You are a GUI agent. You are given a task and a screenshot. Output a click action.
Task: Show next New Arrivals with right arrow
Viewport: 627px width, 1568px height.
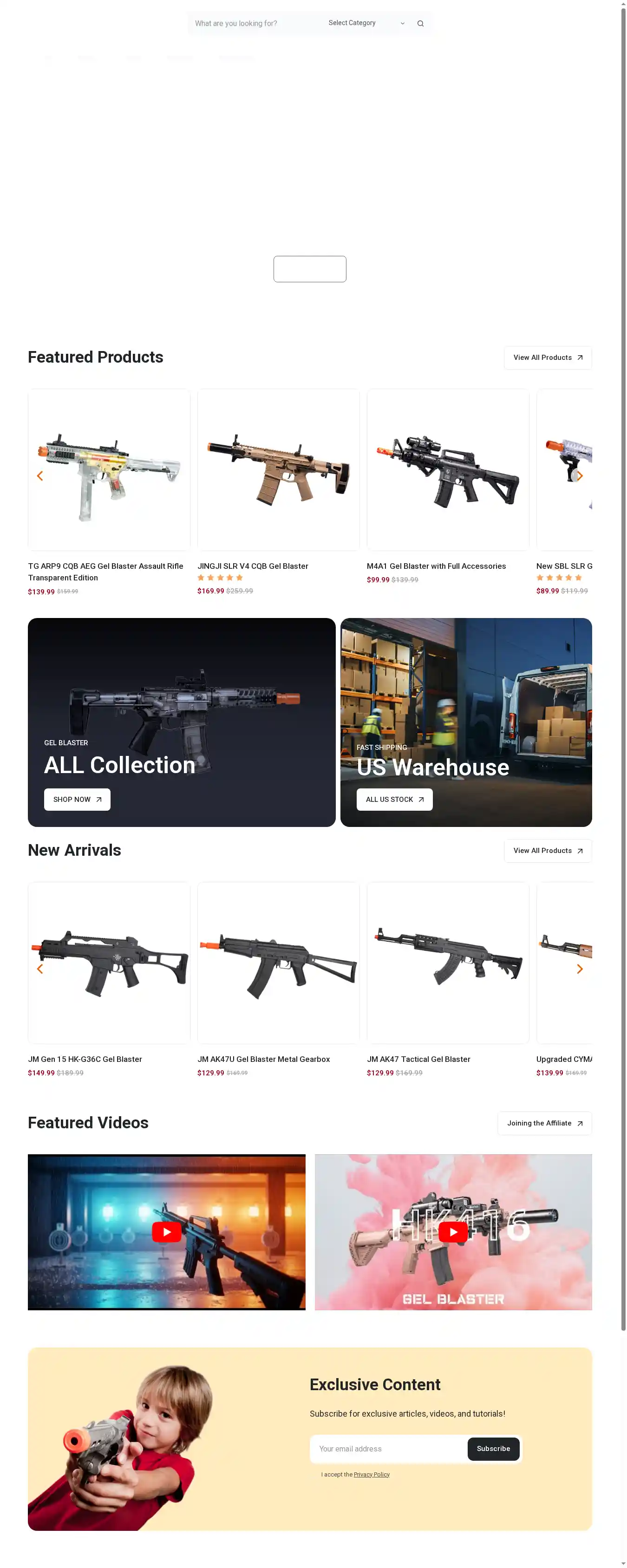coord(580,969)
